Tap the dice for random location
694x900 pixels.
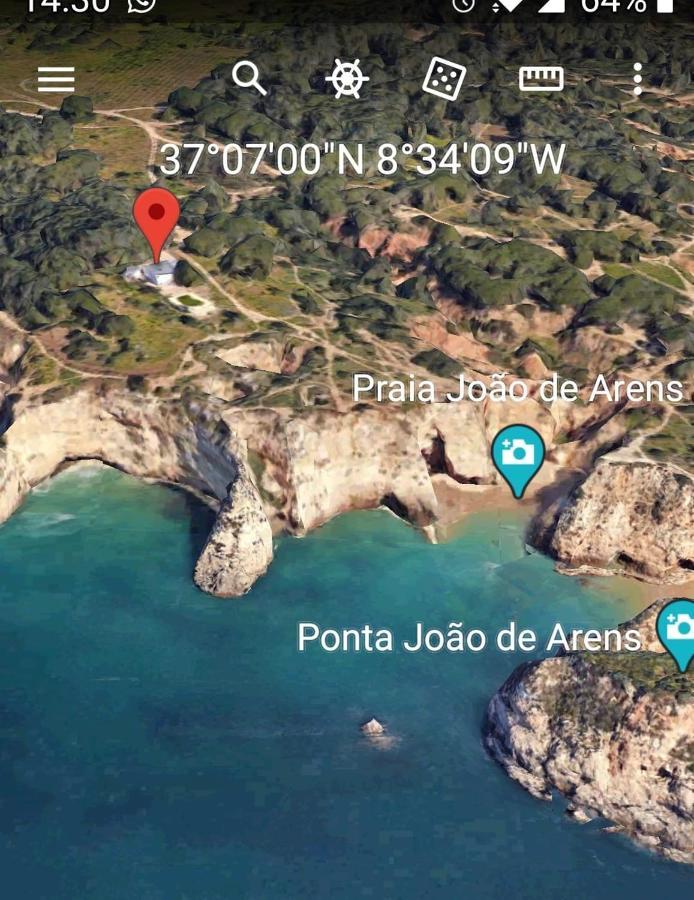[x=444, y=78]
